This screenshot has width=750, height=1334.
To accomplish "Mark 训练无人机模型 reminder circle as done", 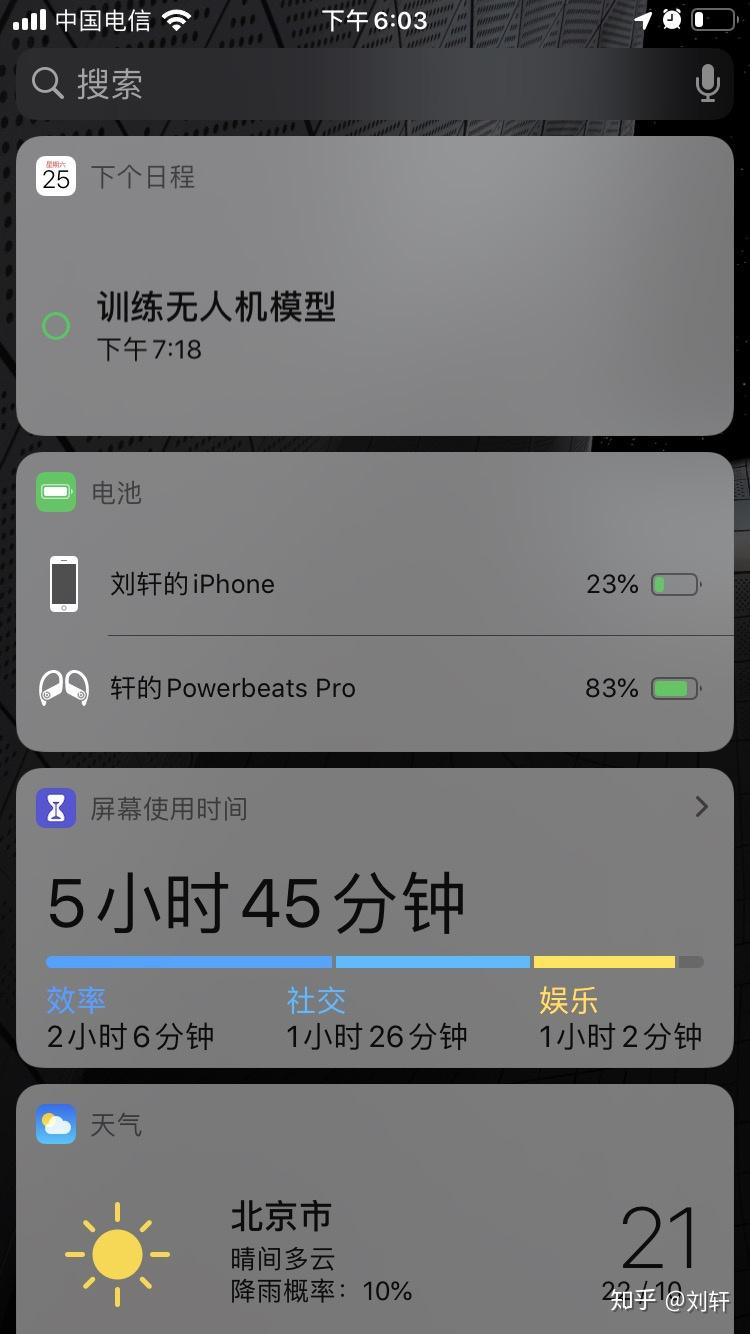I will [x=56, y=326].
